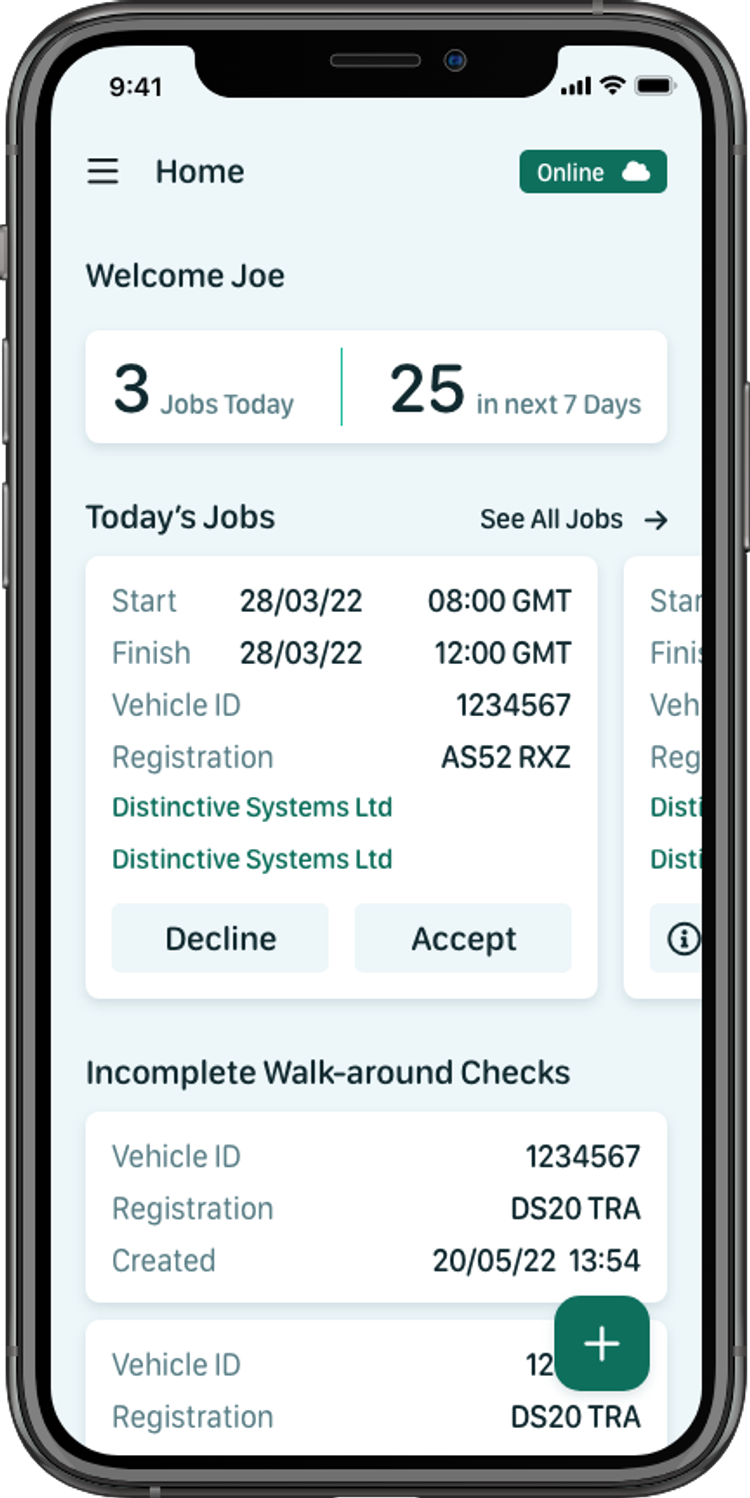Decline the 08:00 GMT job
The width and height of the screenshot is (750, 1498).
tap(220, 938)
